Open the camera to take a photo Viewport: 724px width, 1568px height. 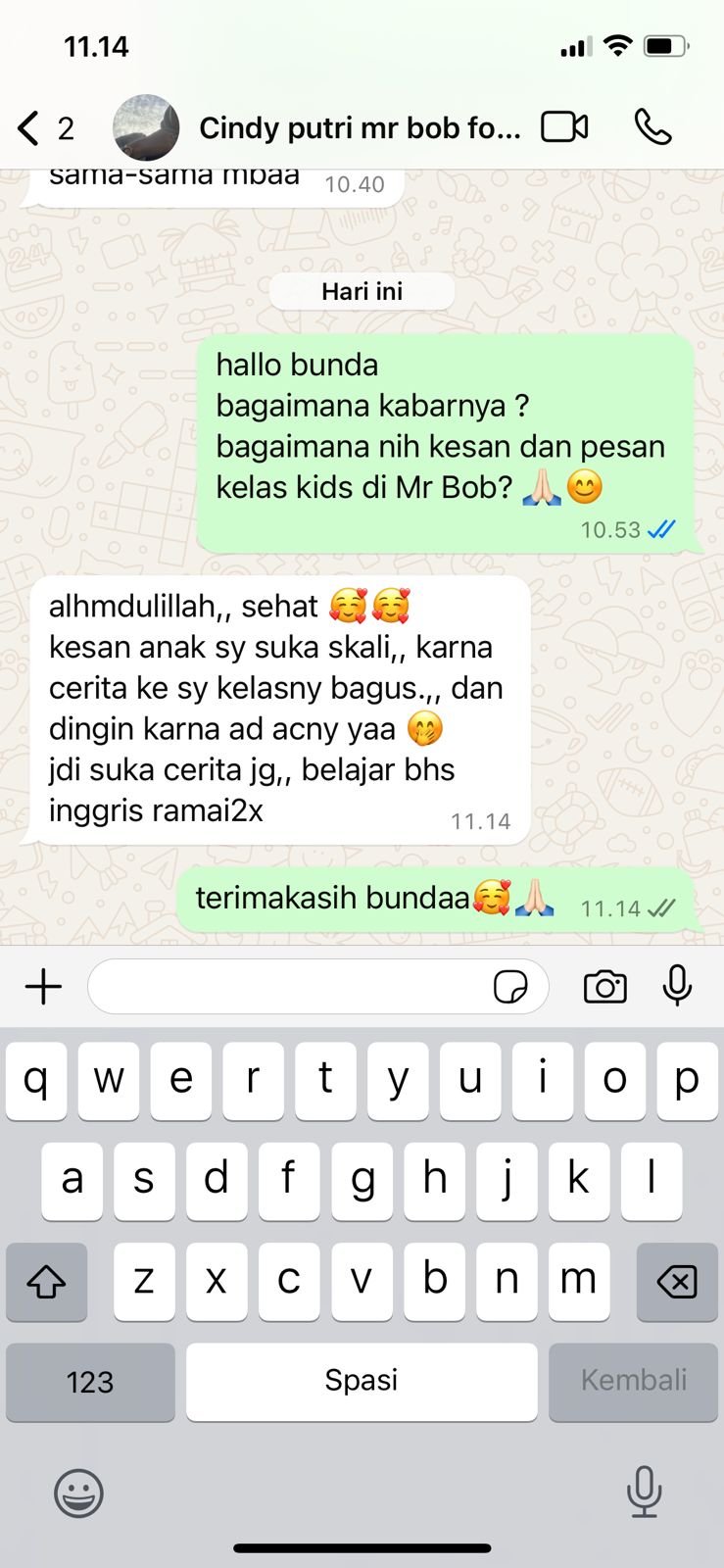pos(604,987)
